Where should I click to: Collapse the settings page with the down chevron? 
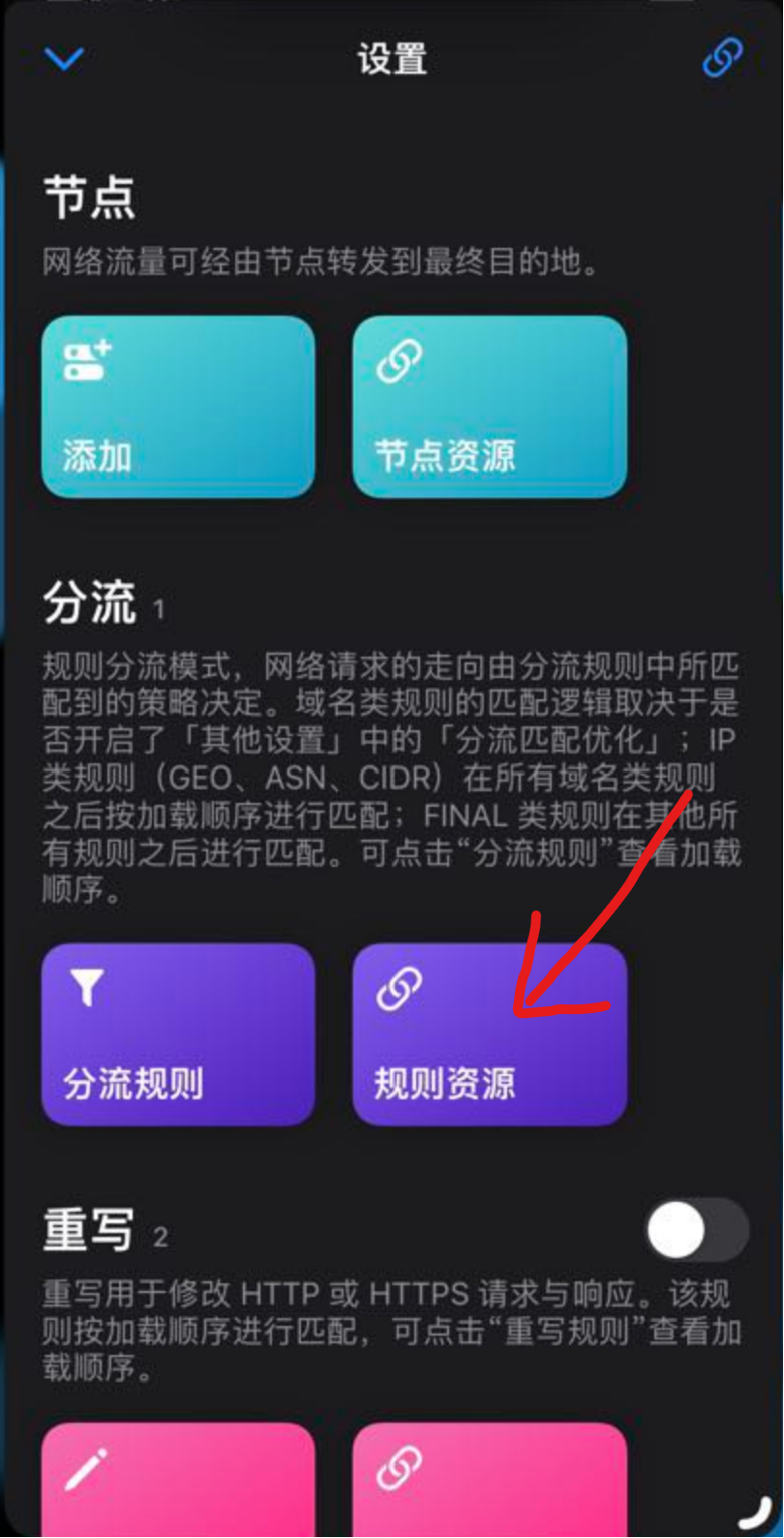(64, 59)
